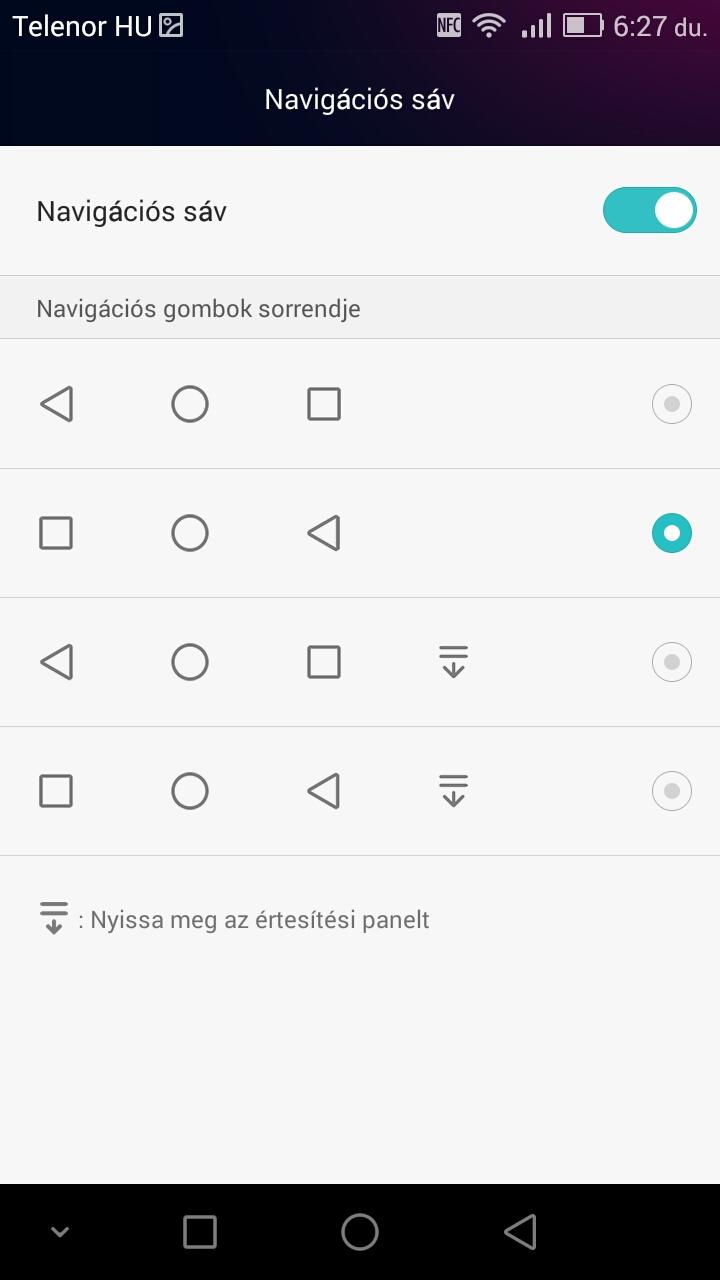Go back using the navigation bar triangle
720x1280 pixels.
(520, 1232)
